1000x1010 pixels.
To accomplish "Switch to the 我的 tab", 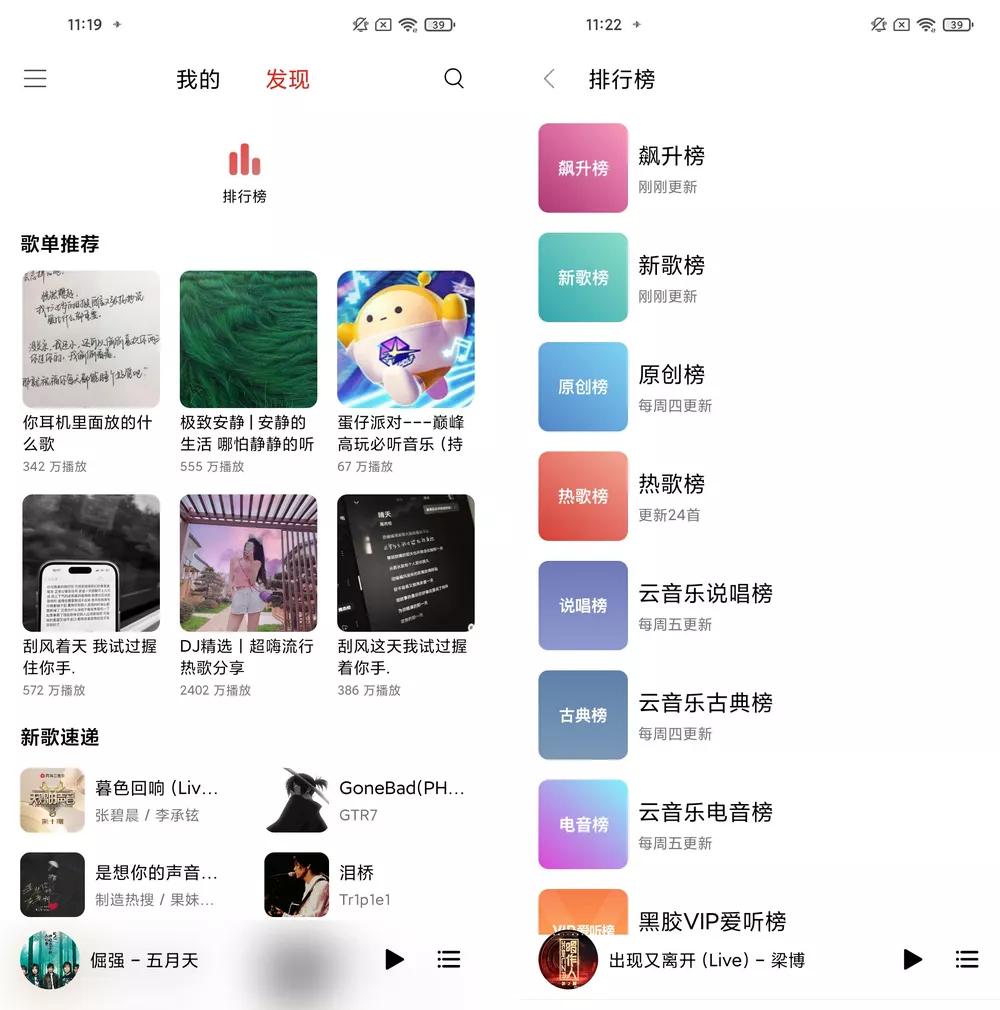I will pyautogui.click(x=198, y=80).
